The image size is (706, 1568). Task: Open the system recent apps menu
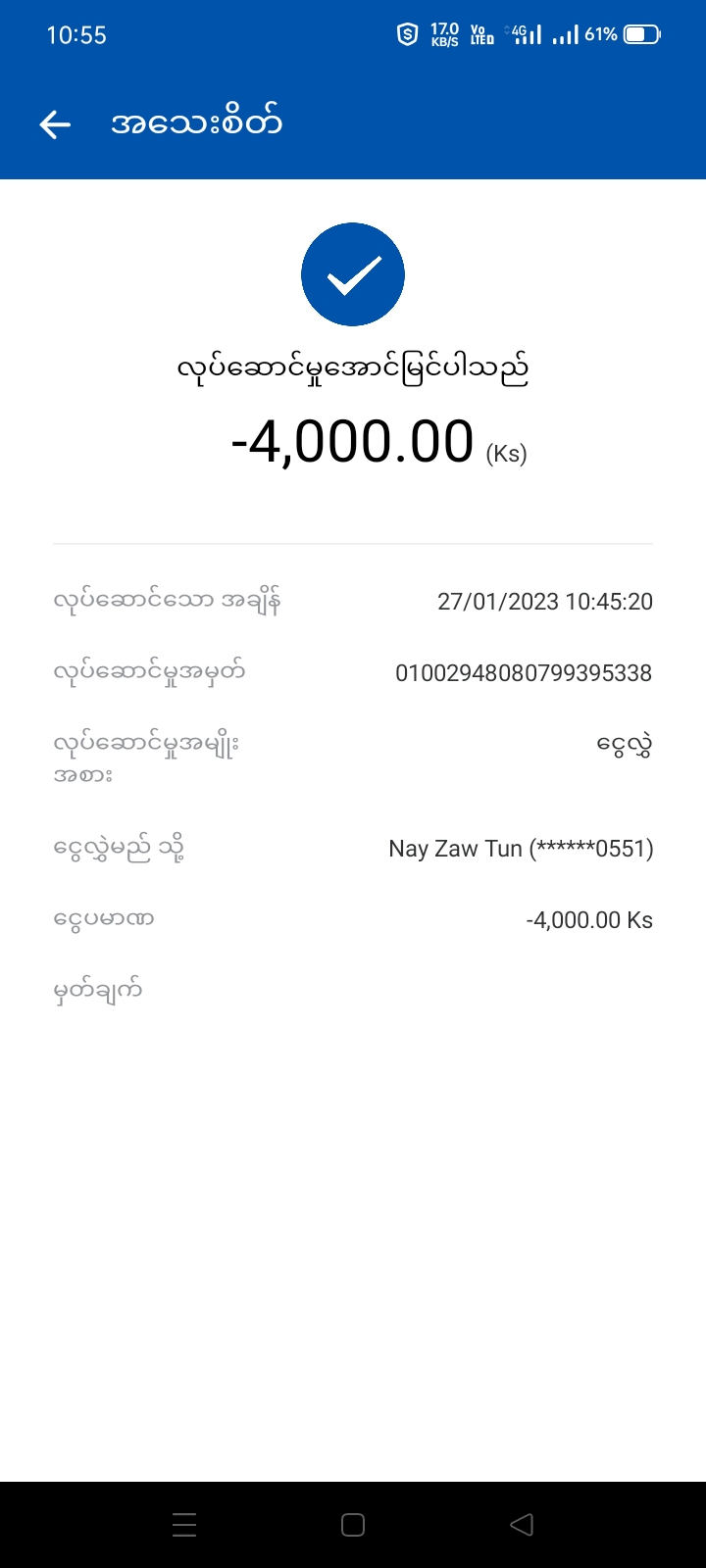[184, 1525]
